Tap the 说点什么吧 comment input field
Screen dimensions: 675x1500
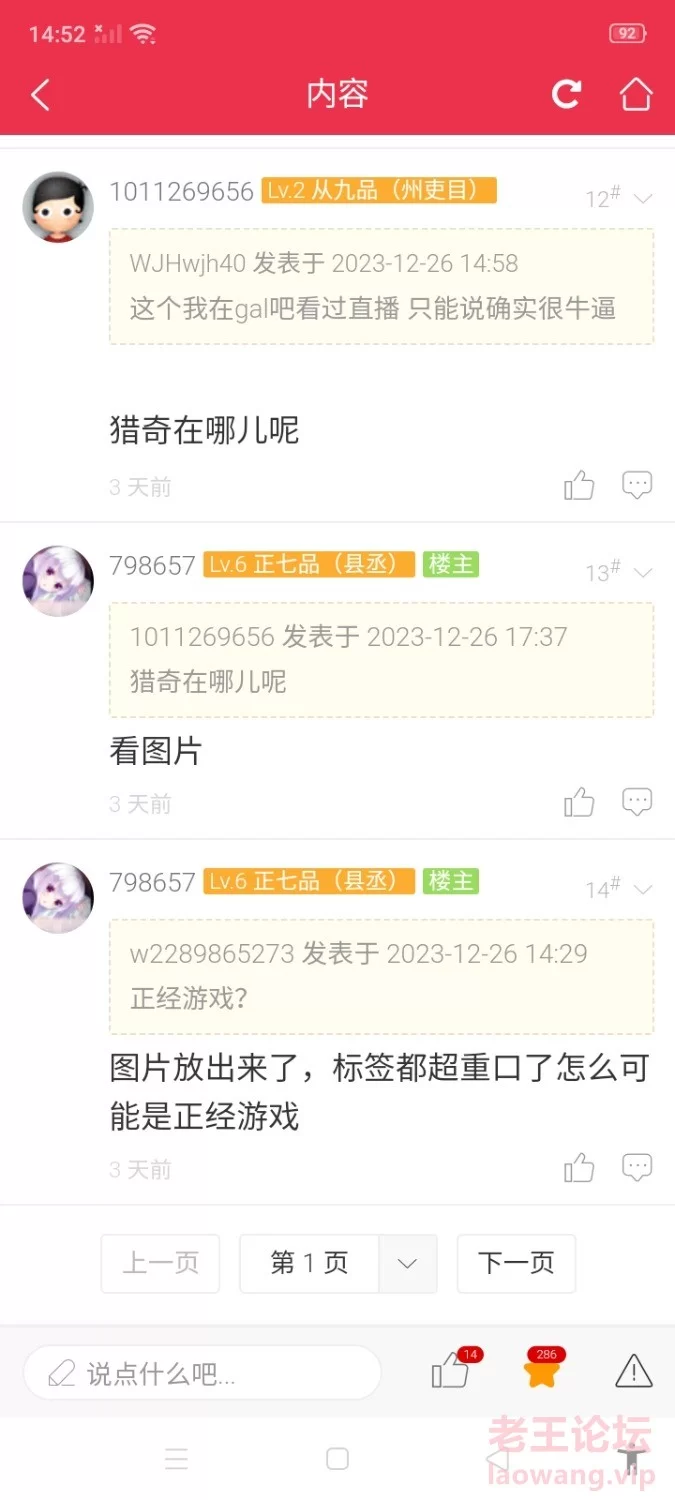[x=203, y=1372]
